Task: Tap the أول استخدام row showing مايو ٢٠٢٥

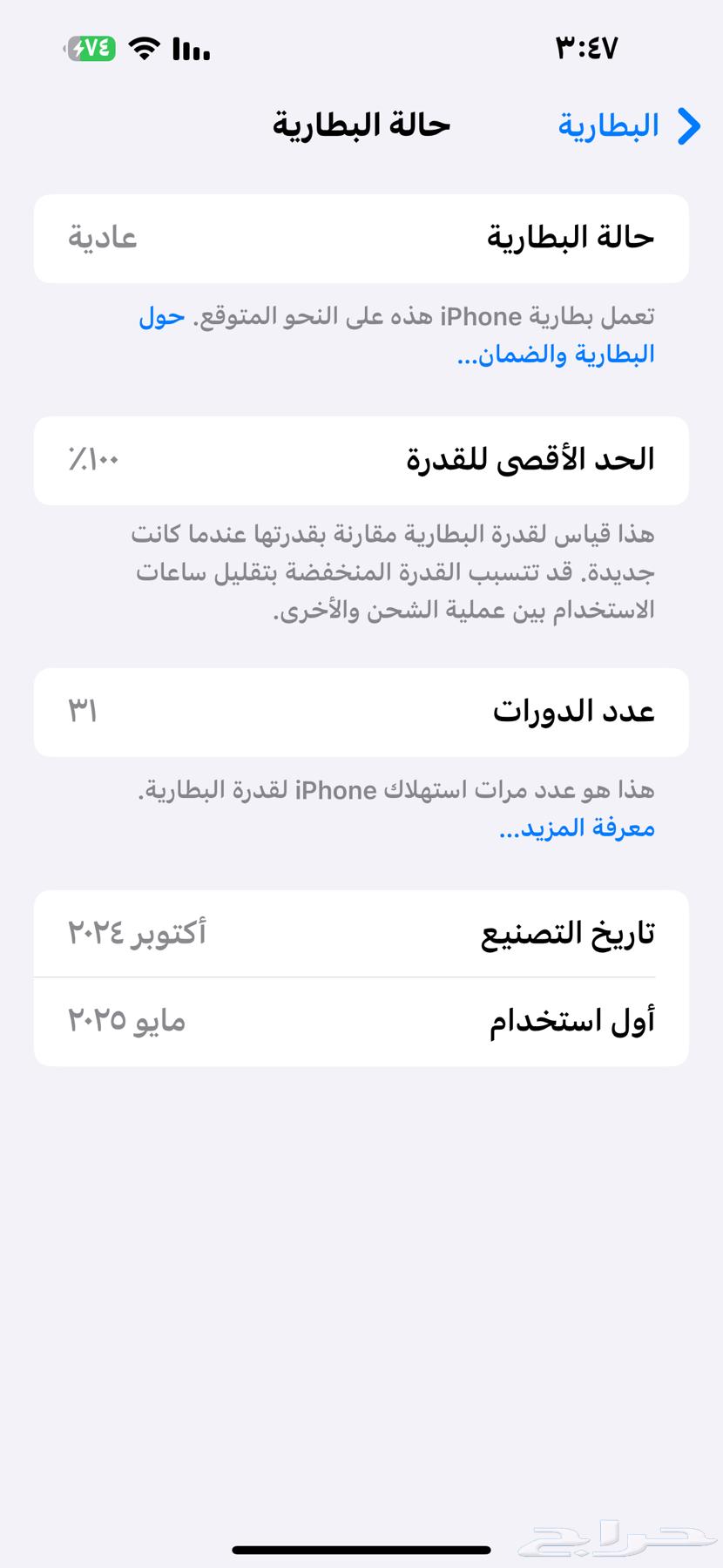Action: pos(361,1021)
